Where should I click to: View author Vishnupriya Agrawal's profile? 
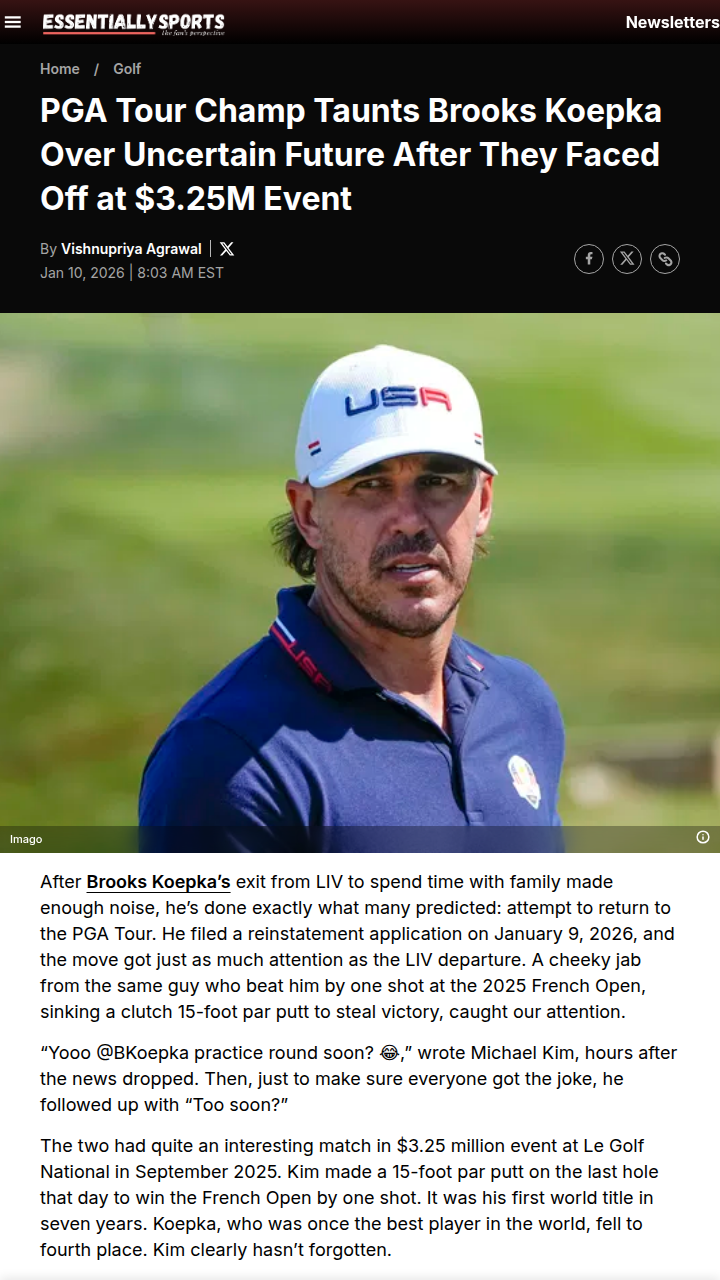click(x=131, y=249)
